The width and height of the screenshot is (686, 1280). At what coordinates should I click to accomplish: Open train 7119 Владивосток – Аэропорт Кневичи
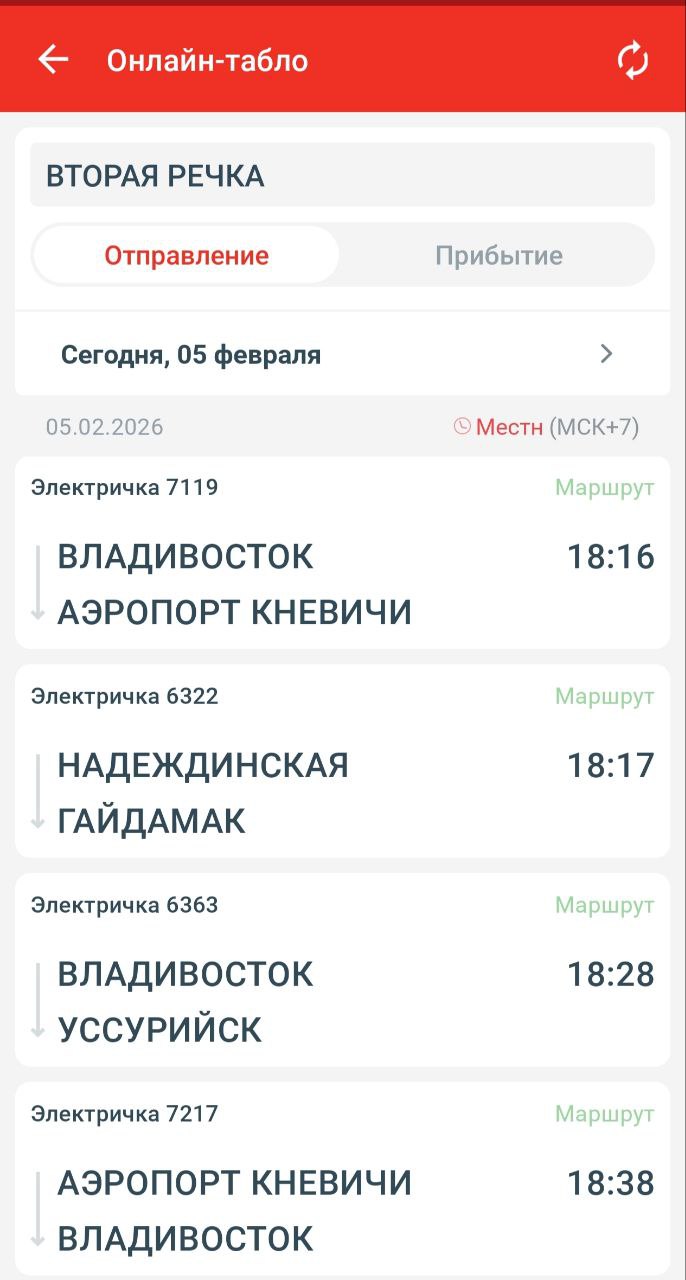click(300, 583)
